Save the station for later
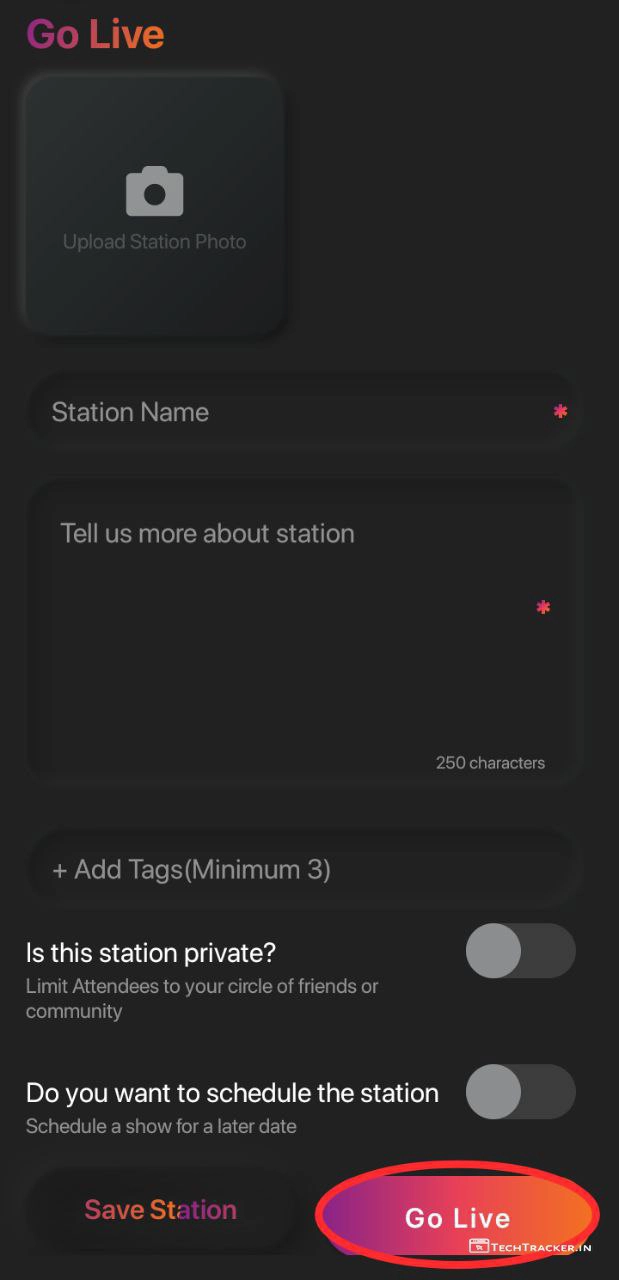Viewport: 619px width, 1280px height. click(161, 1210)
